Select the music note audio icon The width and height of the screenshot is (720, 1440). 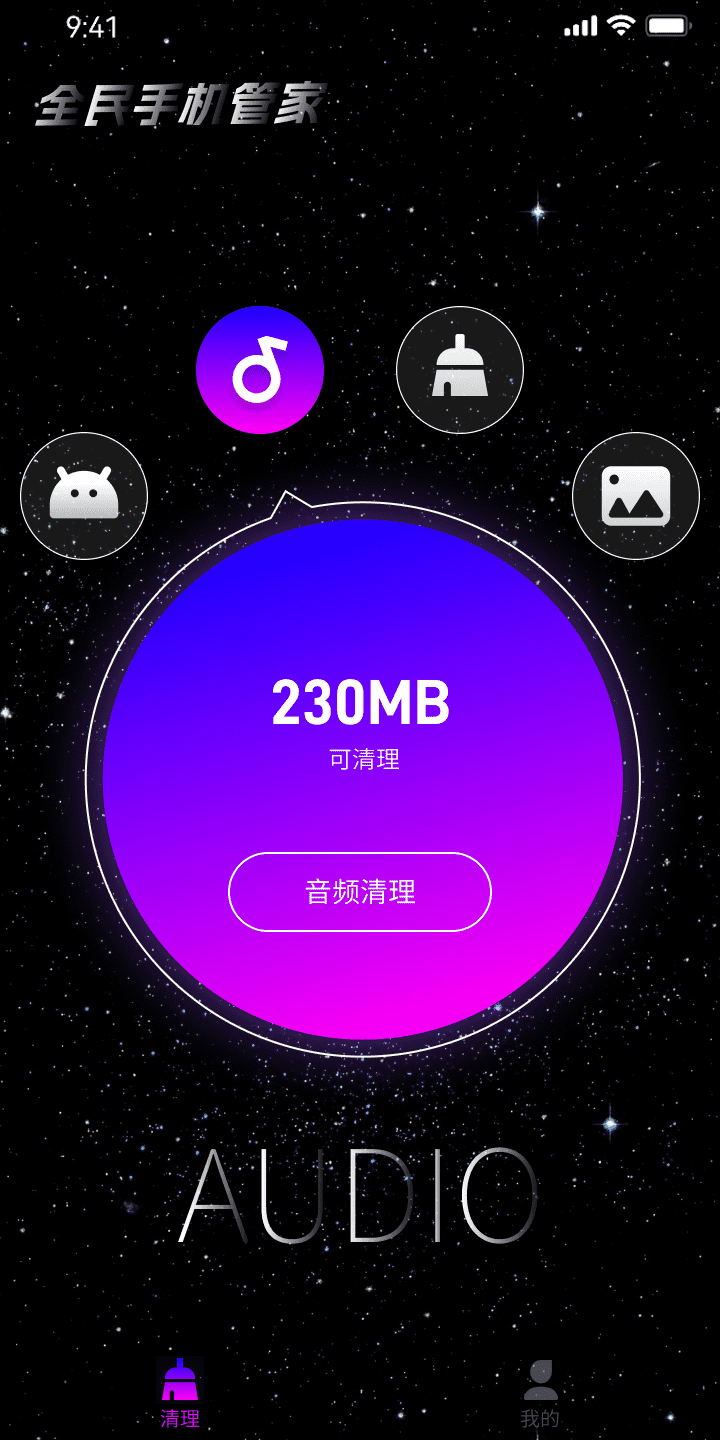coord(260,370)
